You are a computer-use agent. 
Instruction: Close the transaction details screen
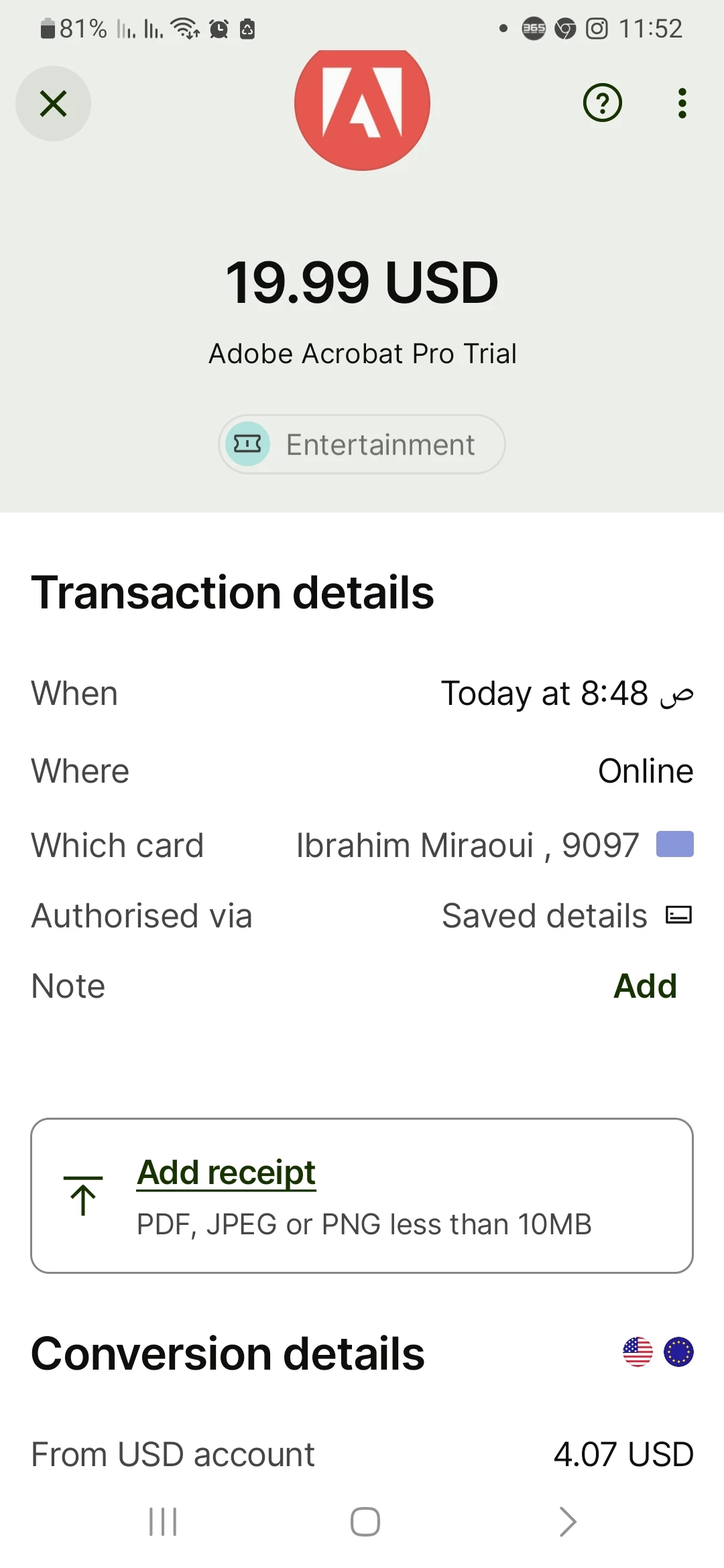53,104
